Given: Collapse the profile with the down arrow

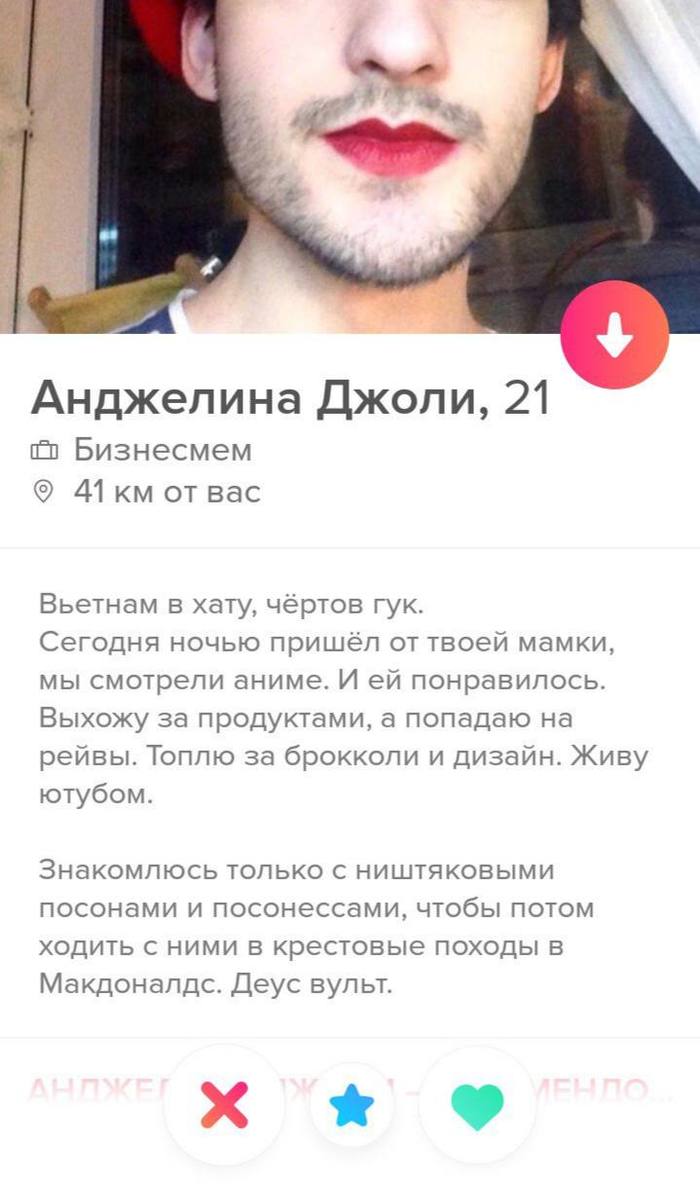Looking at the screenshot, I should (x=614, y=337).
